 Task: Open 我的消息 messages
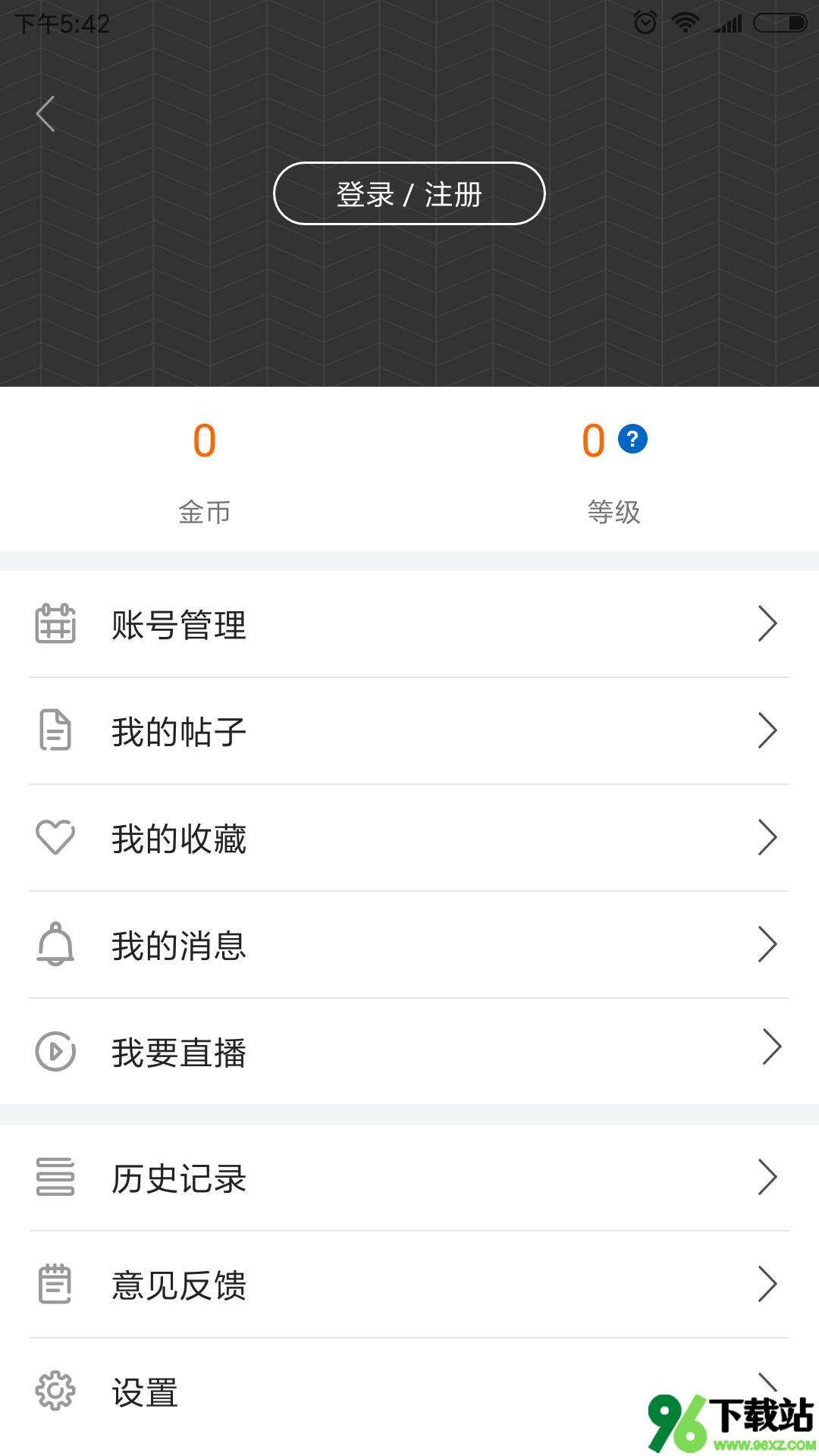pyautogui.click(x=409, y=945)
